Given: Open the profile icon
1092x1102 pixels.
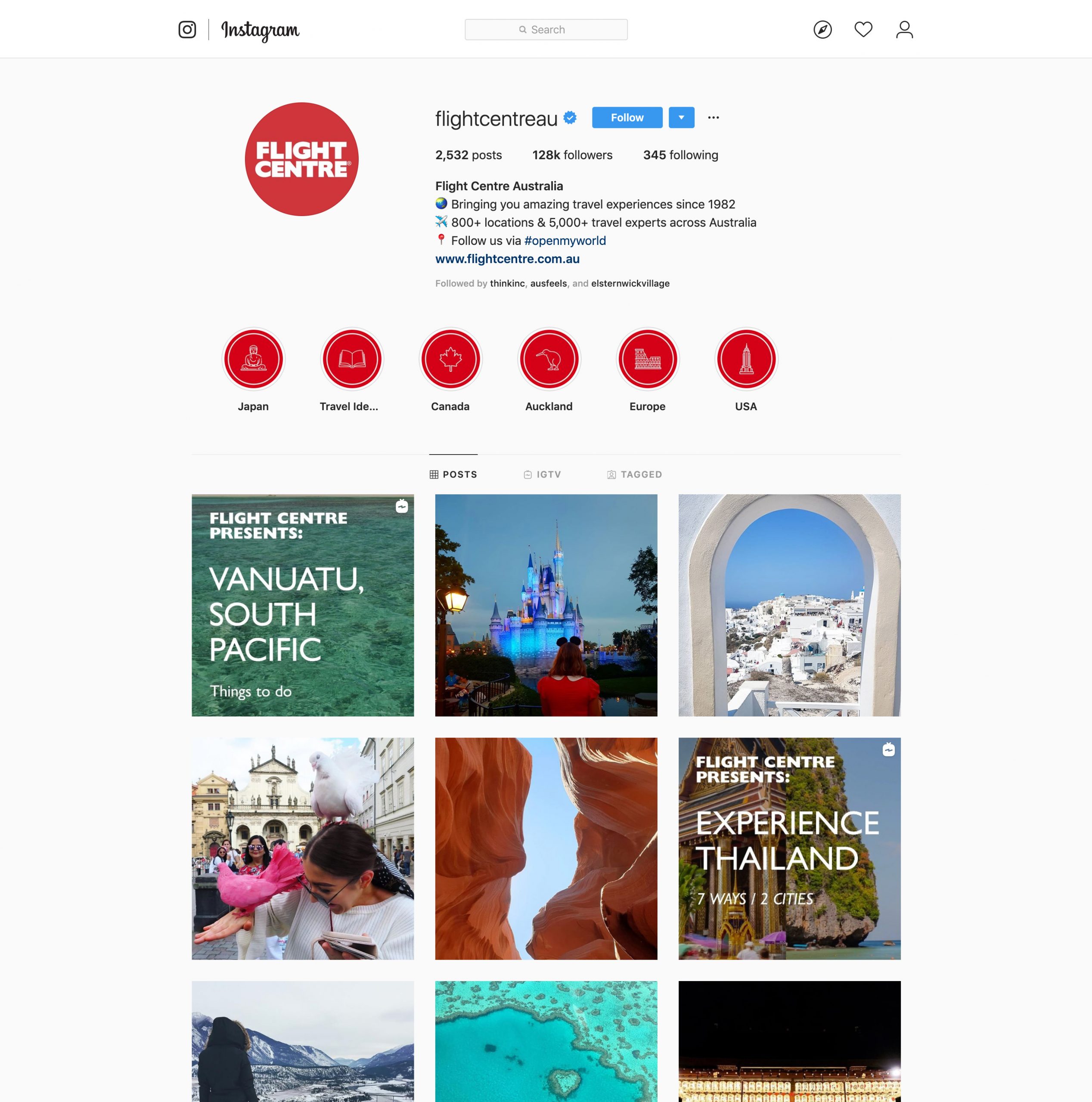Looking at the screenshot, I should click(904, 30).
